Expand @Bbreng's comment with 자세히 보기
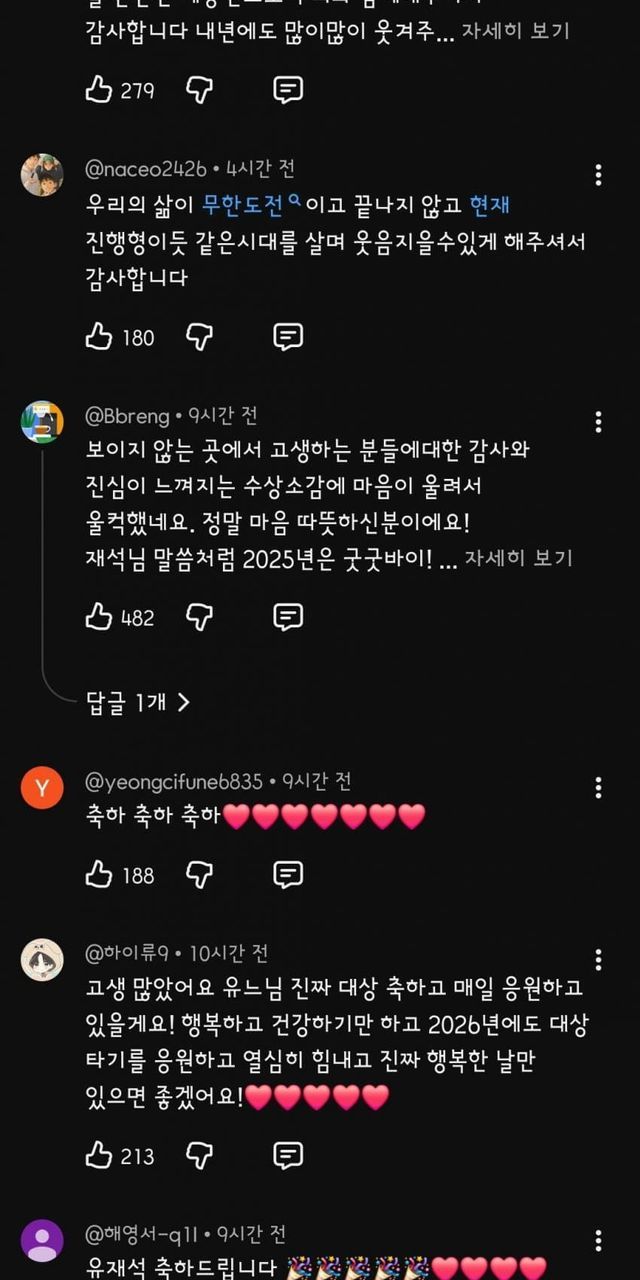 tap(518, 558)
